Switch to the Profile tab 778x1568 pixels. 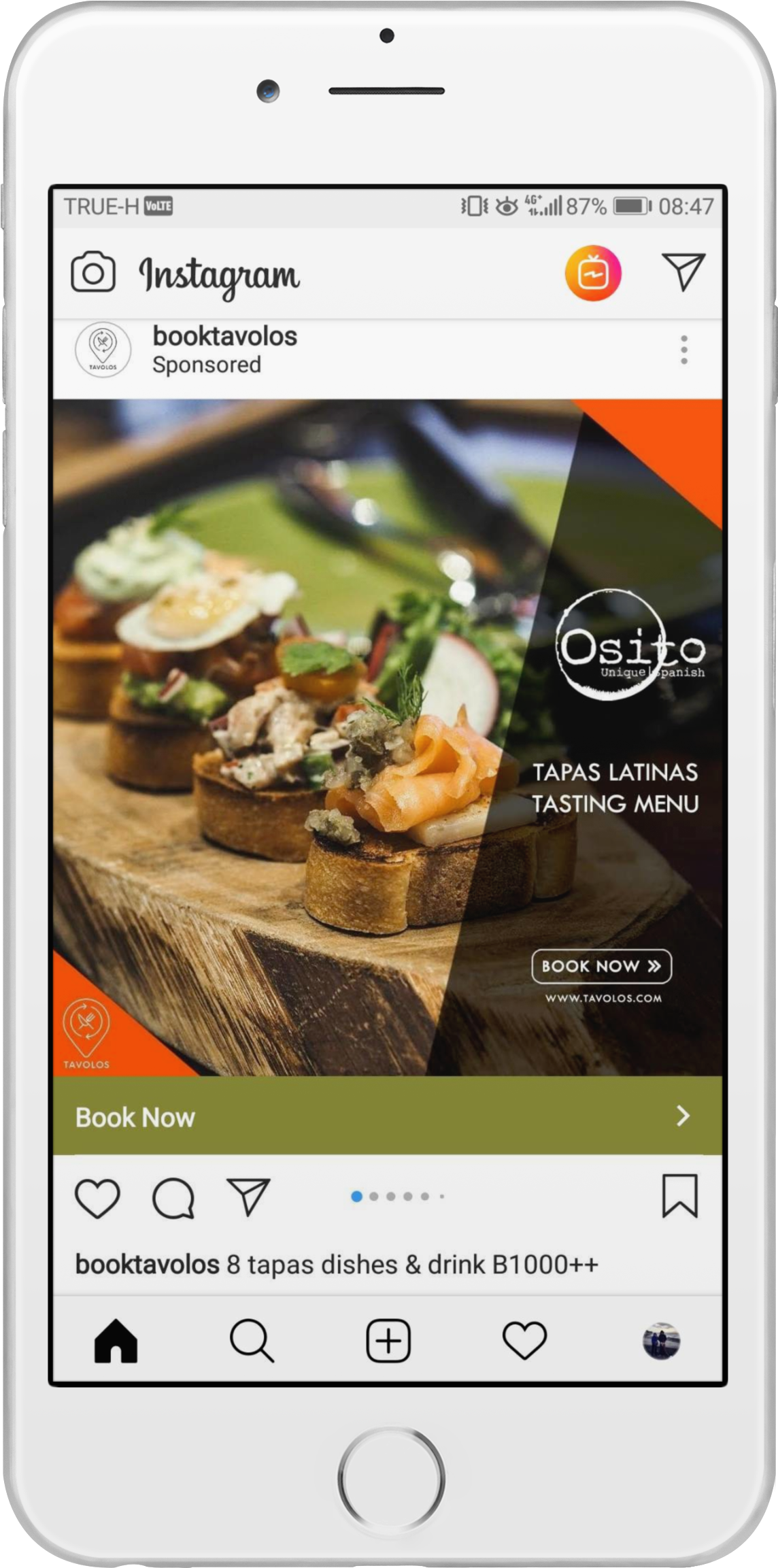point(661,1341)
